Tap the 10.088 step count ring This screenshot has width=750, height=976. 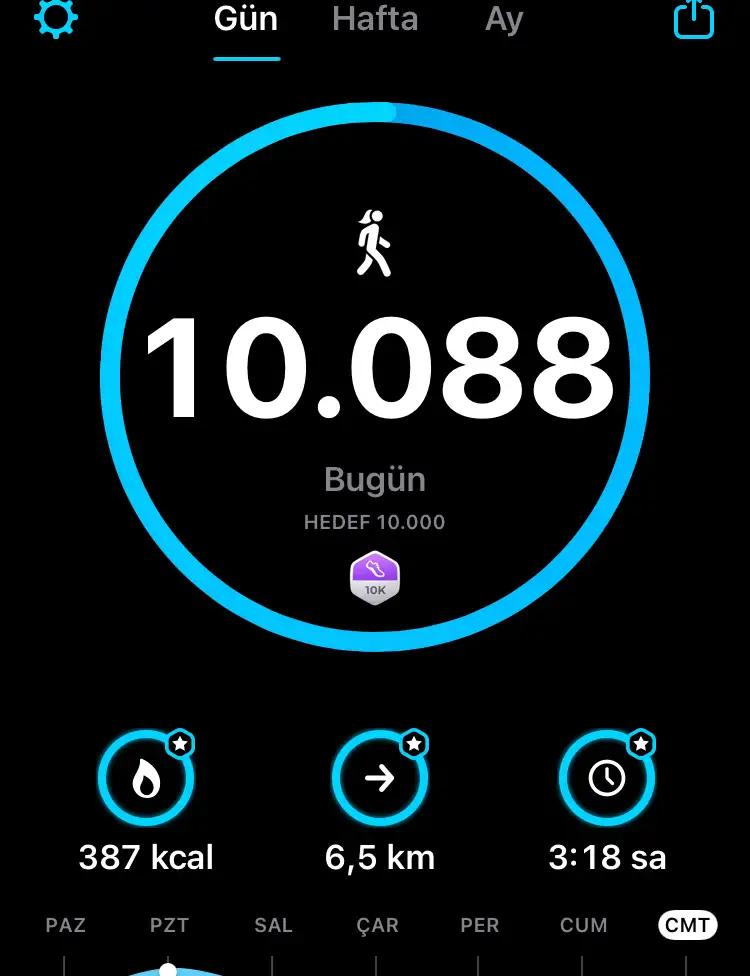pyautogui.click(x=375, y=365)
